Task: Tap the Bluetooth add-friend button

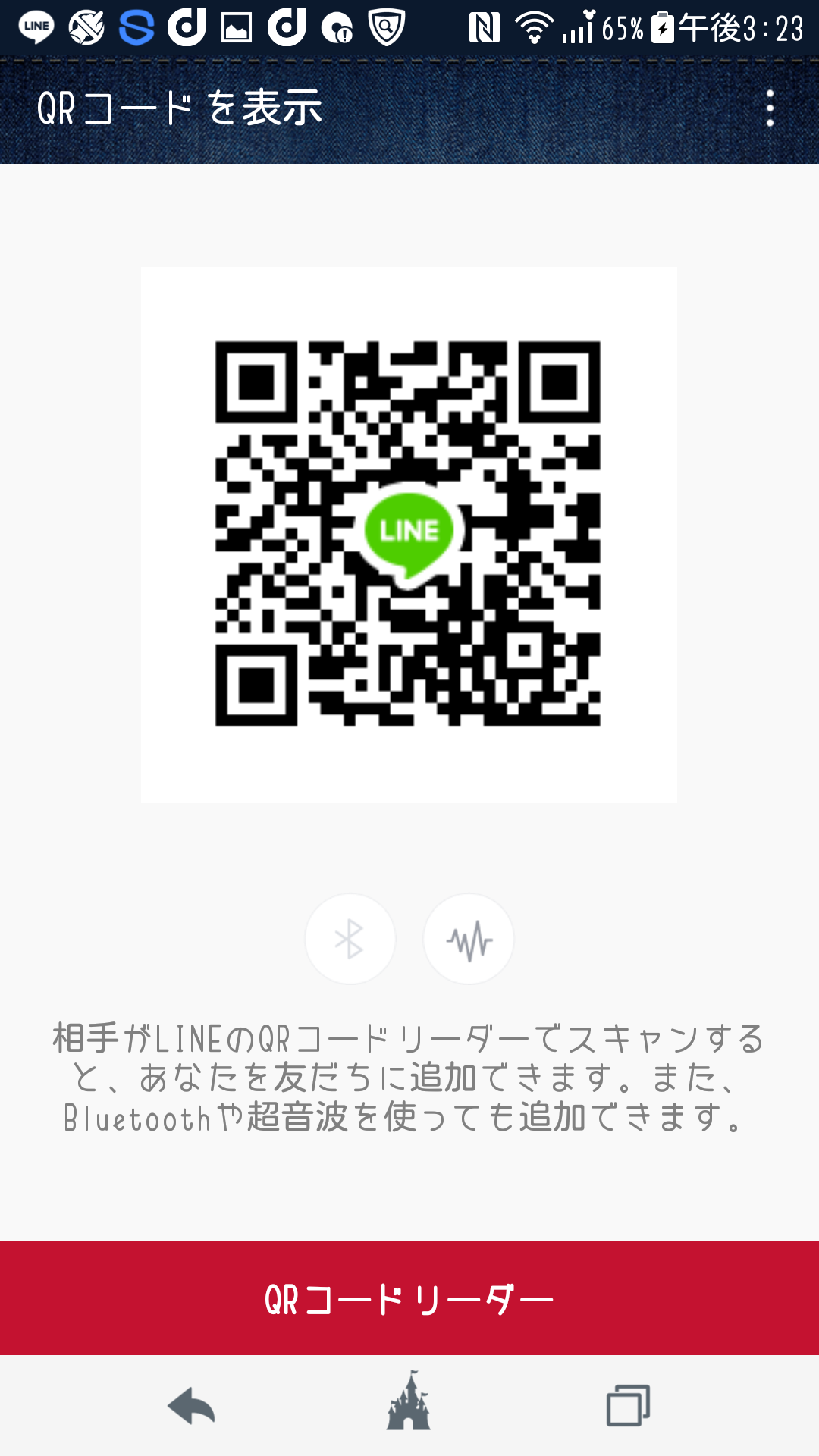Action: coord(350,939)
